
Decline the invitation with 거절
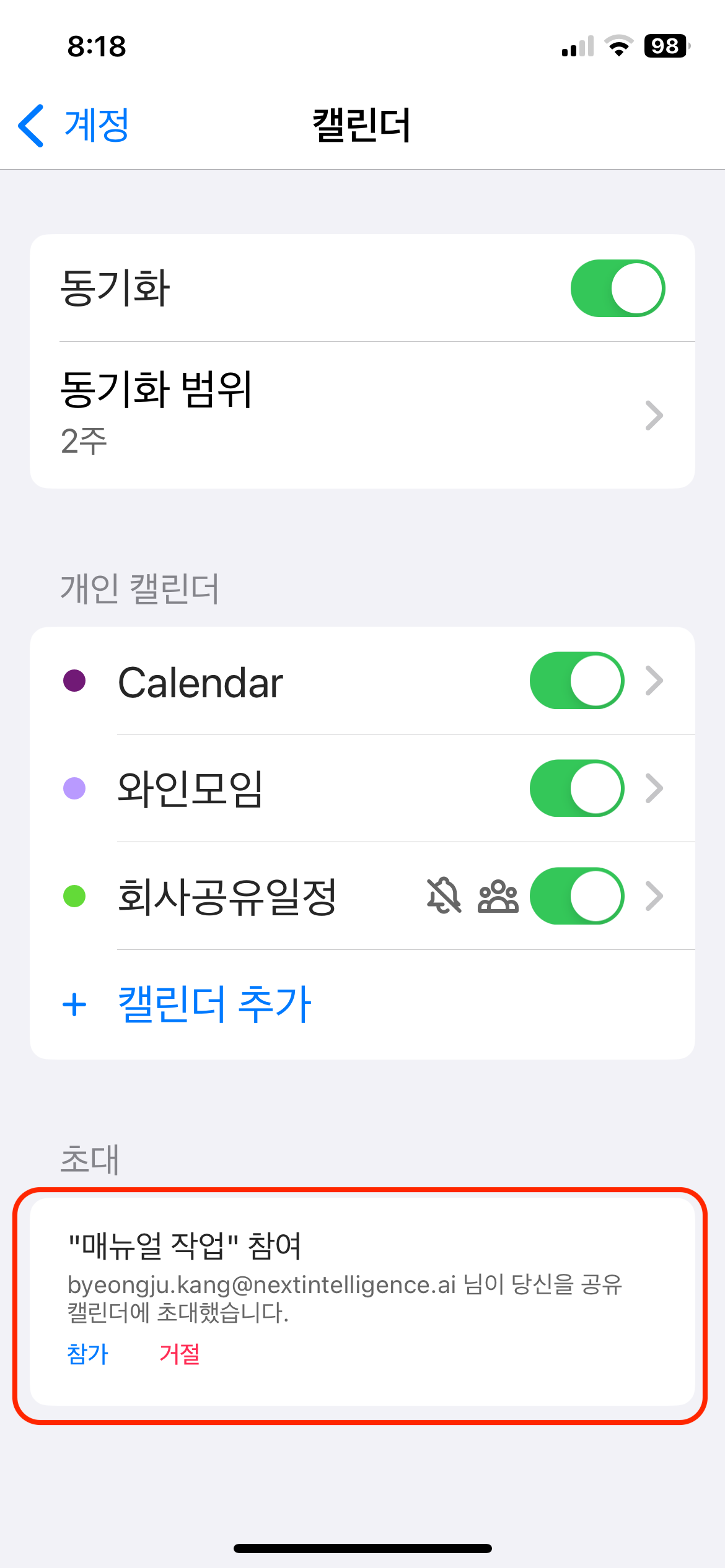point(180,1354)
